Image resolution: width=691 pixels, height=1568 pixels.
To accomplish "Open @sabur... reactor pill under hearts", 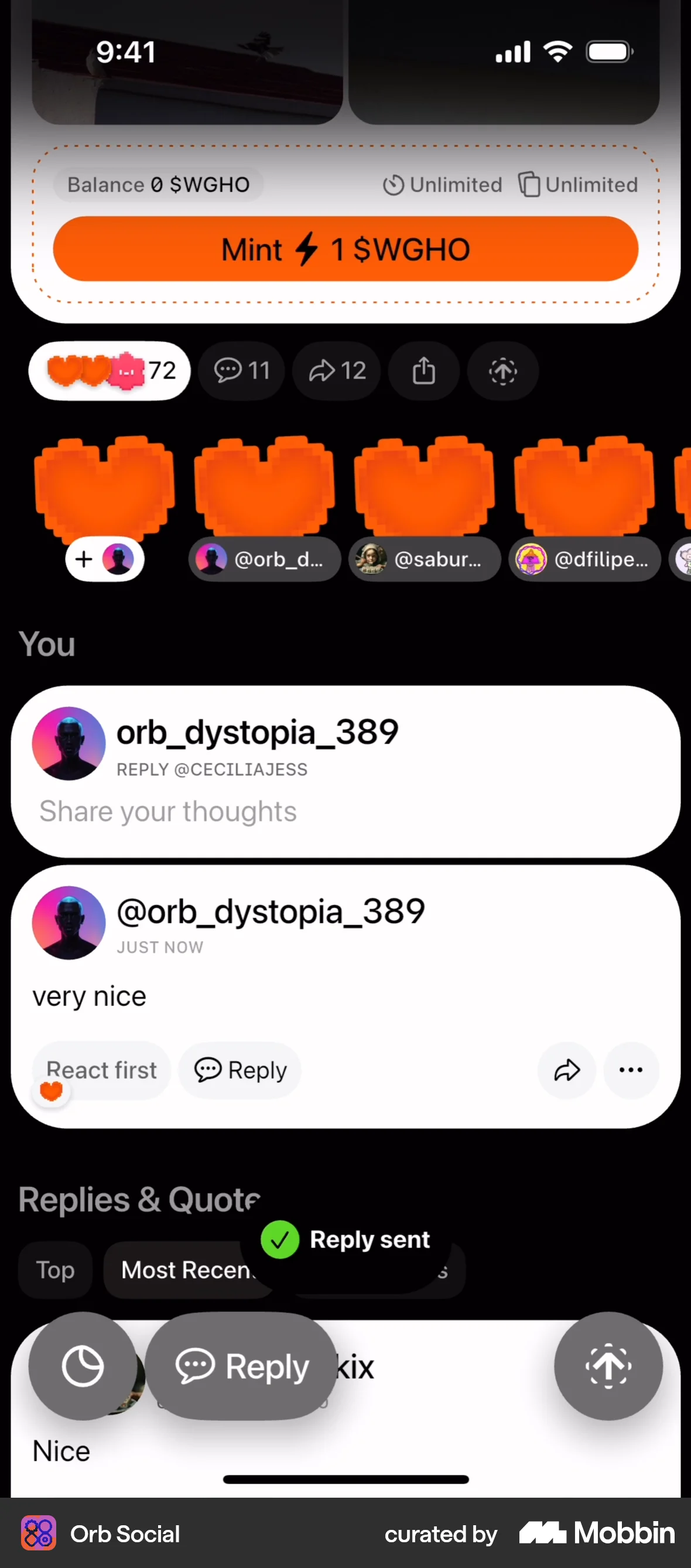I will 425,559.
